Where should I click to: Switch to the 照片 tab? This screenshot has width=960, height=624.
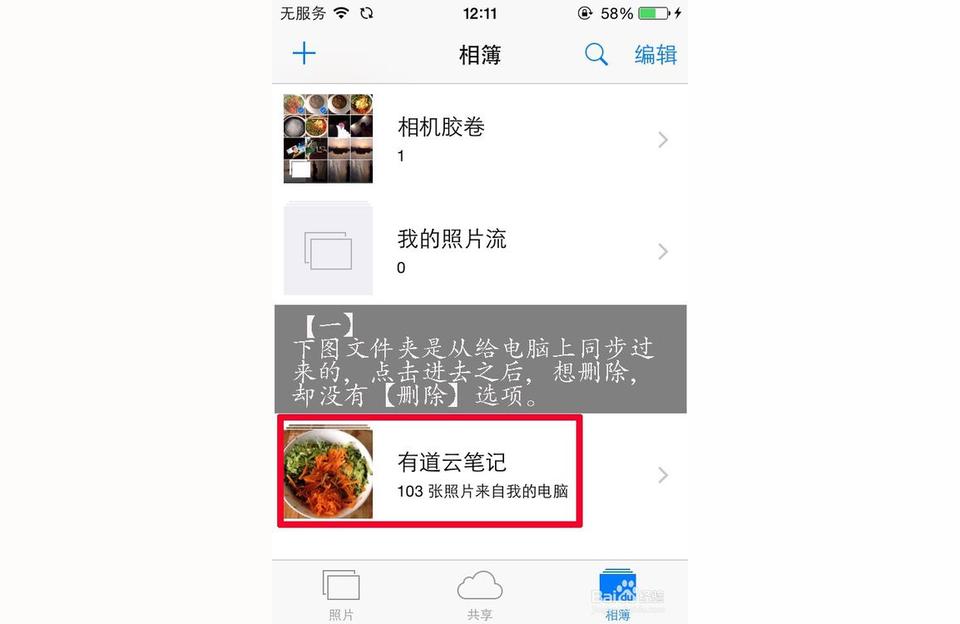coord(341,593)
